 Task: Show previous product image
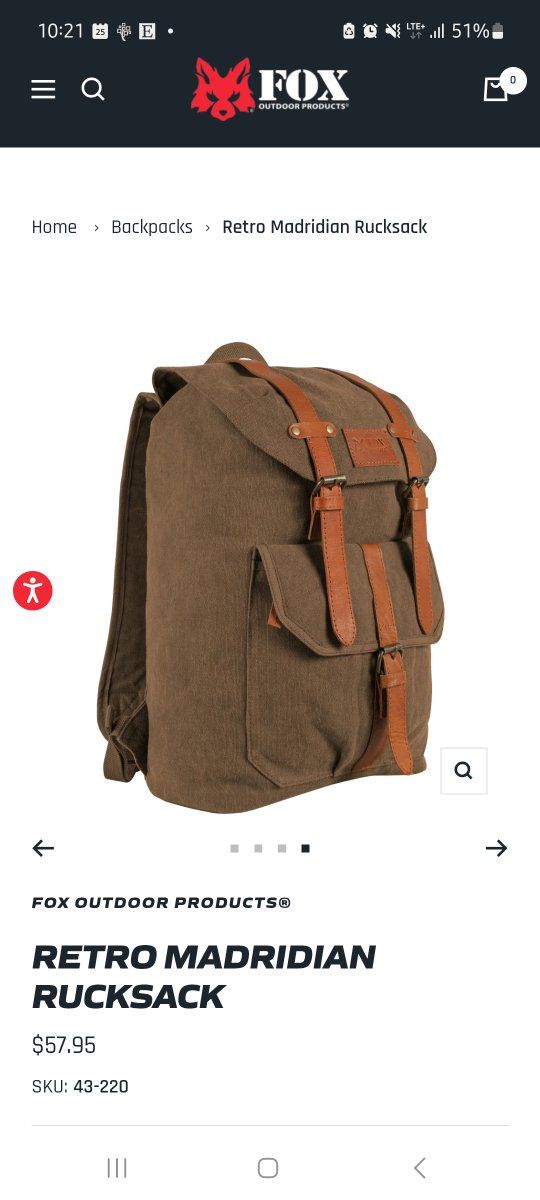pyautogui.click(x=43, y=848)
